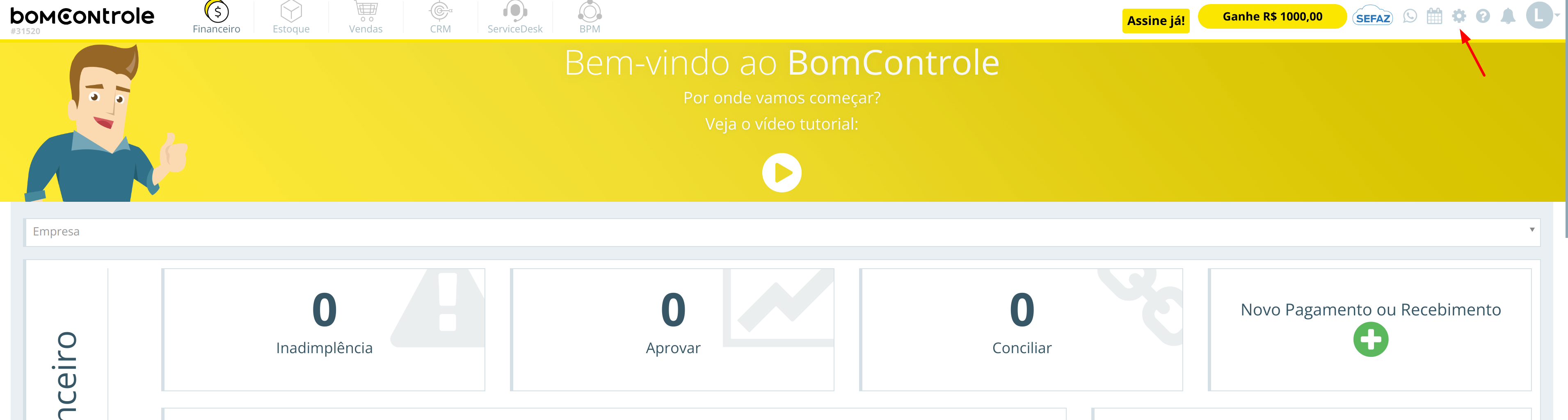Add a Novo Pagamento ou Recebimento
Screen dimensions: 1568x420
point(1370,340)
